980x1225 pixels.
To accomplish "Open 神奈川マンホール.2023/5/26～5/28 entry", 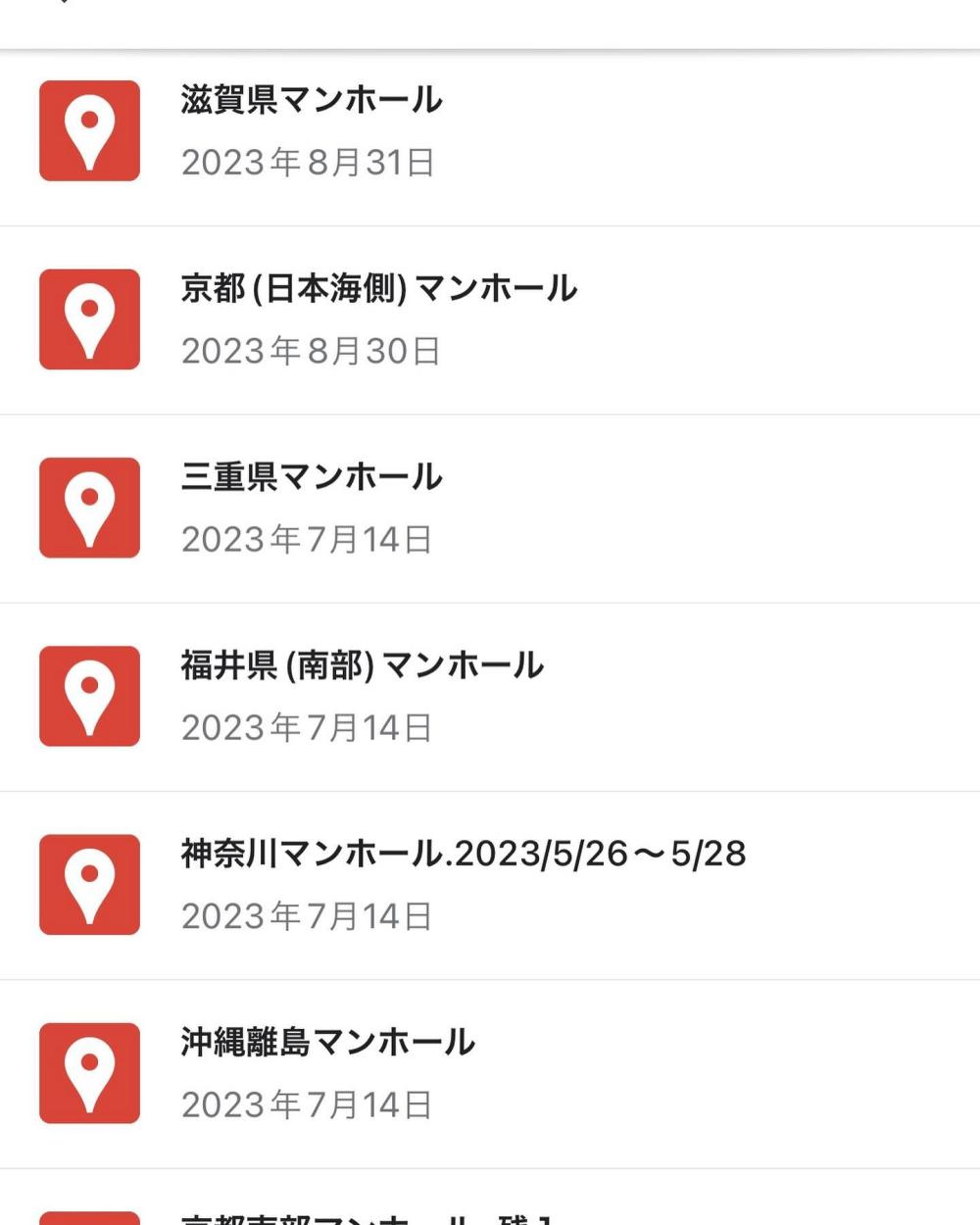I will coord(463,855).
